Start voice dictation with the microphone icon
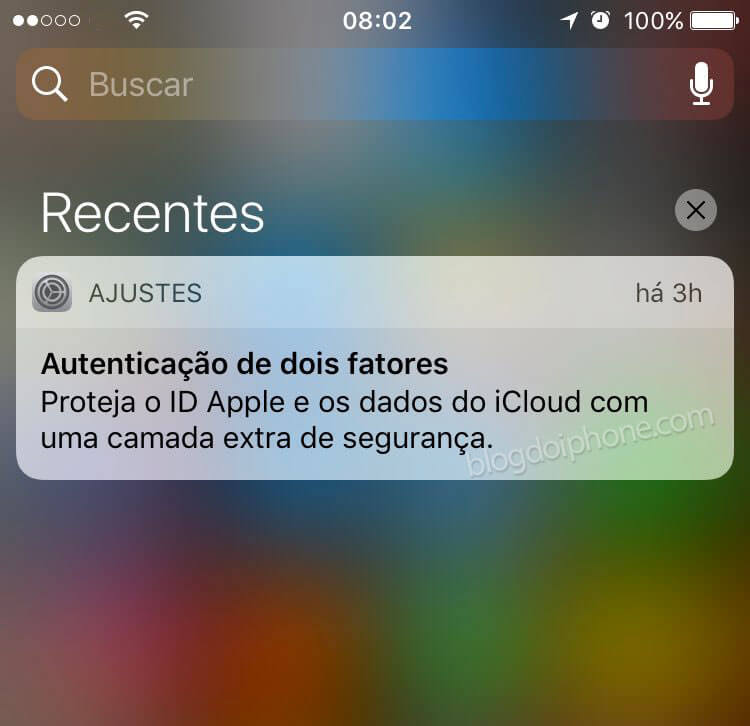Screen dimensions: 750x726 pyautogui.click(x=701, y=84)
